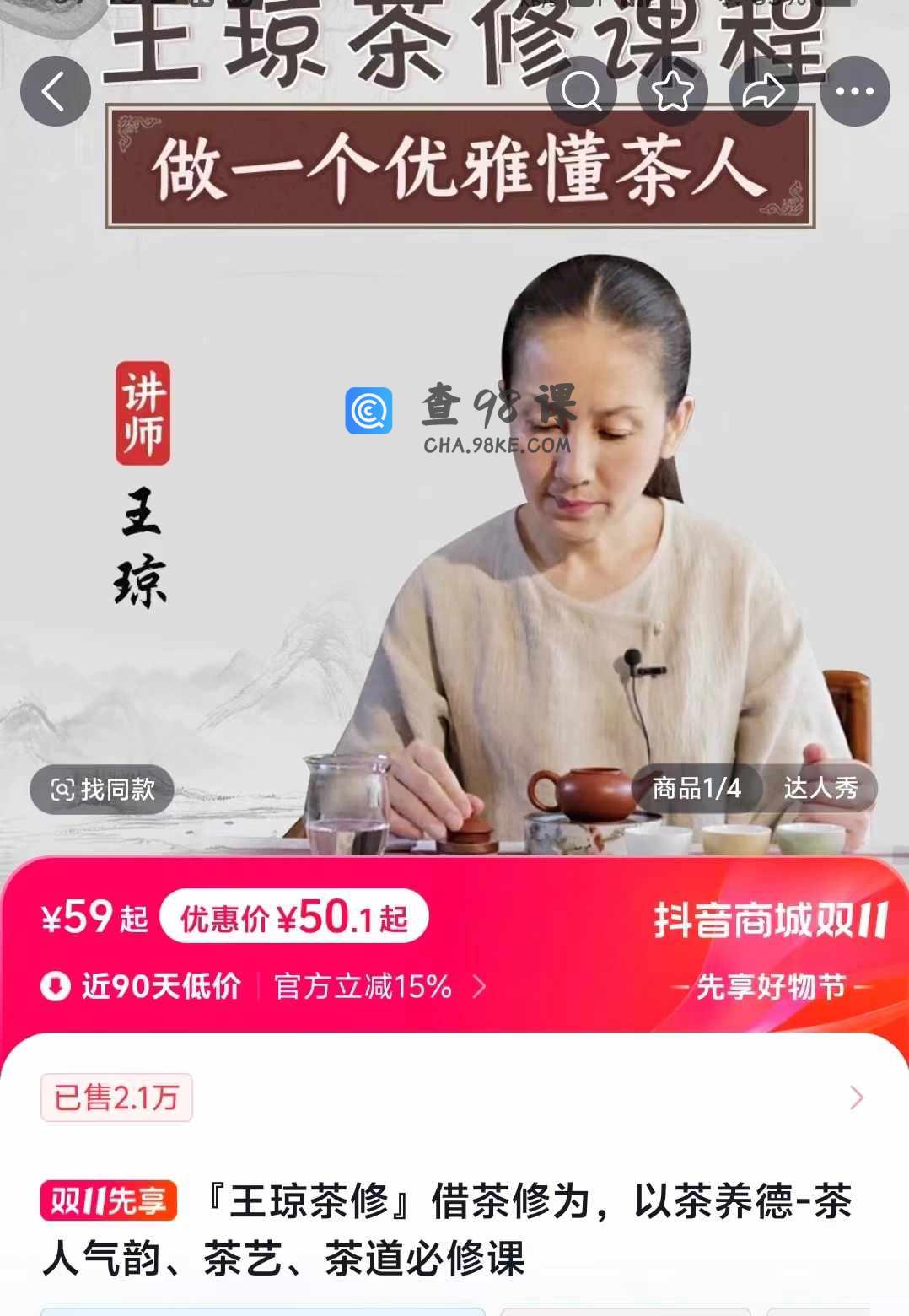Open the search icon
This screenshot has height=1316, width=909.
[581, 91]
